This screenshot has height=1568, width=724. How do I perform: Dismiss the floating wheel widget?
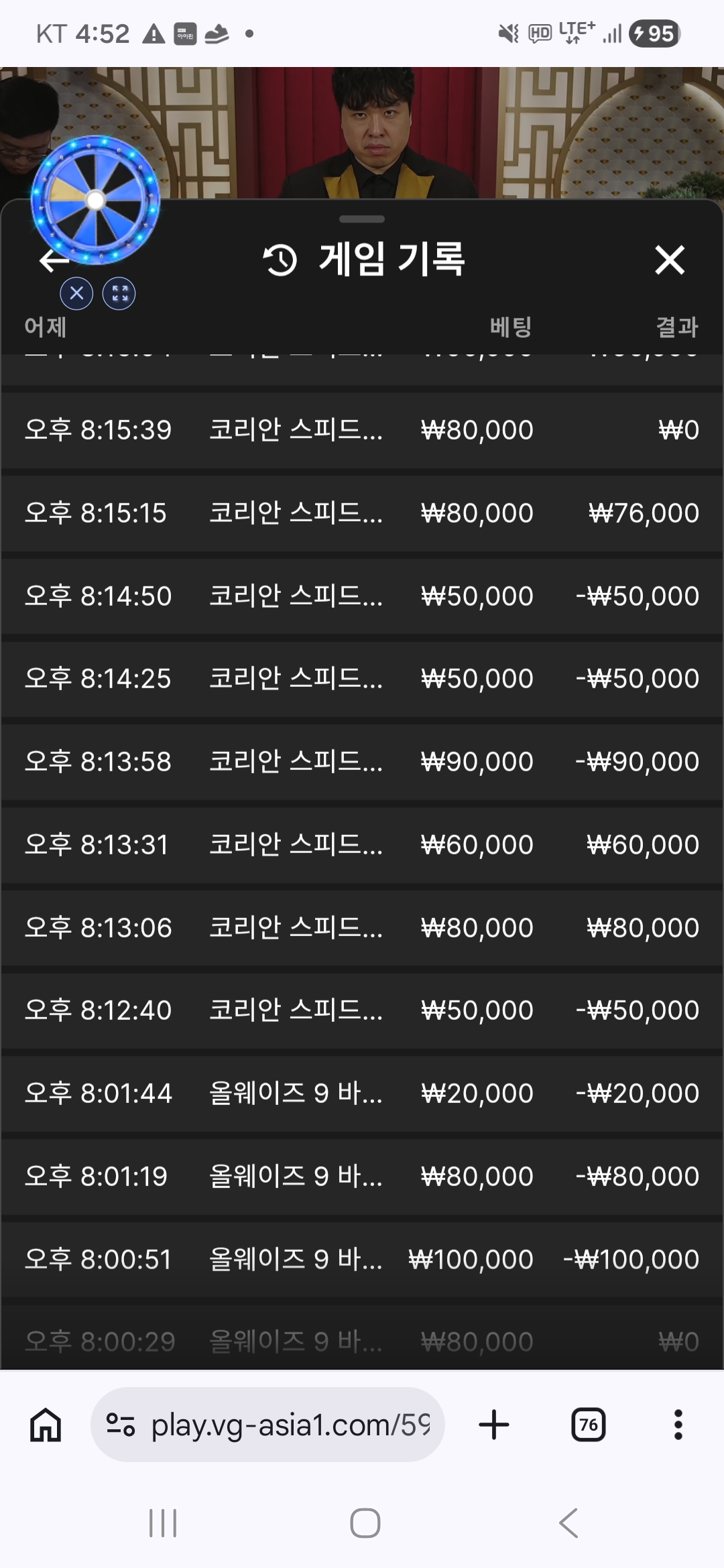tap(76, 293)
